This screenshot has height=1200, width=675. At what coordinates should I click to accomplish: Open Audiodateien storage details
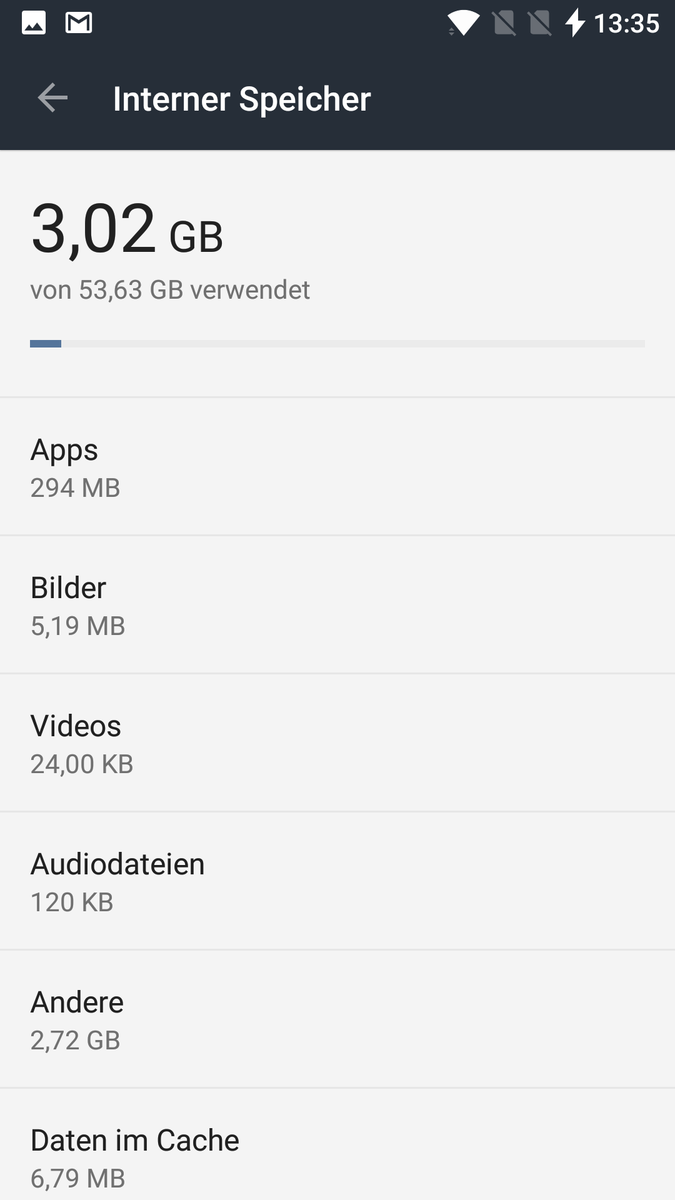[337, 881]
